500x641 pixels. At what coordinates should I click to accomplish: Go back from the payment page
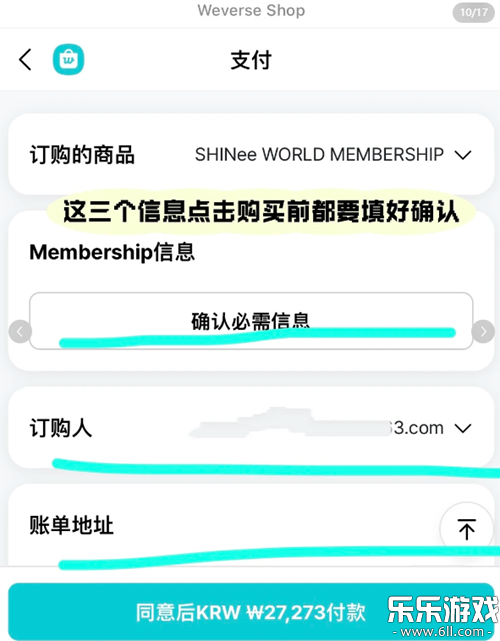tap(25, 60)
